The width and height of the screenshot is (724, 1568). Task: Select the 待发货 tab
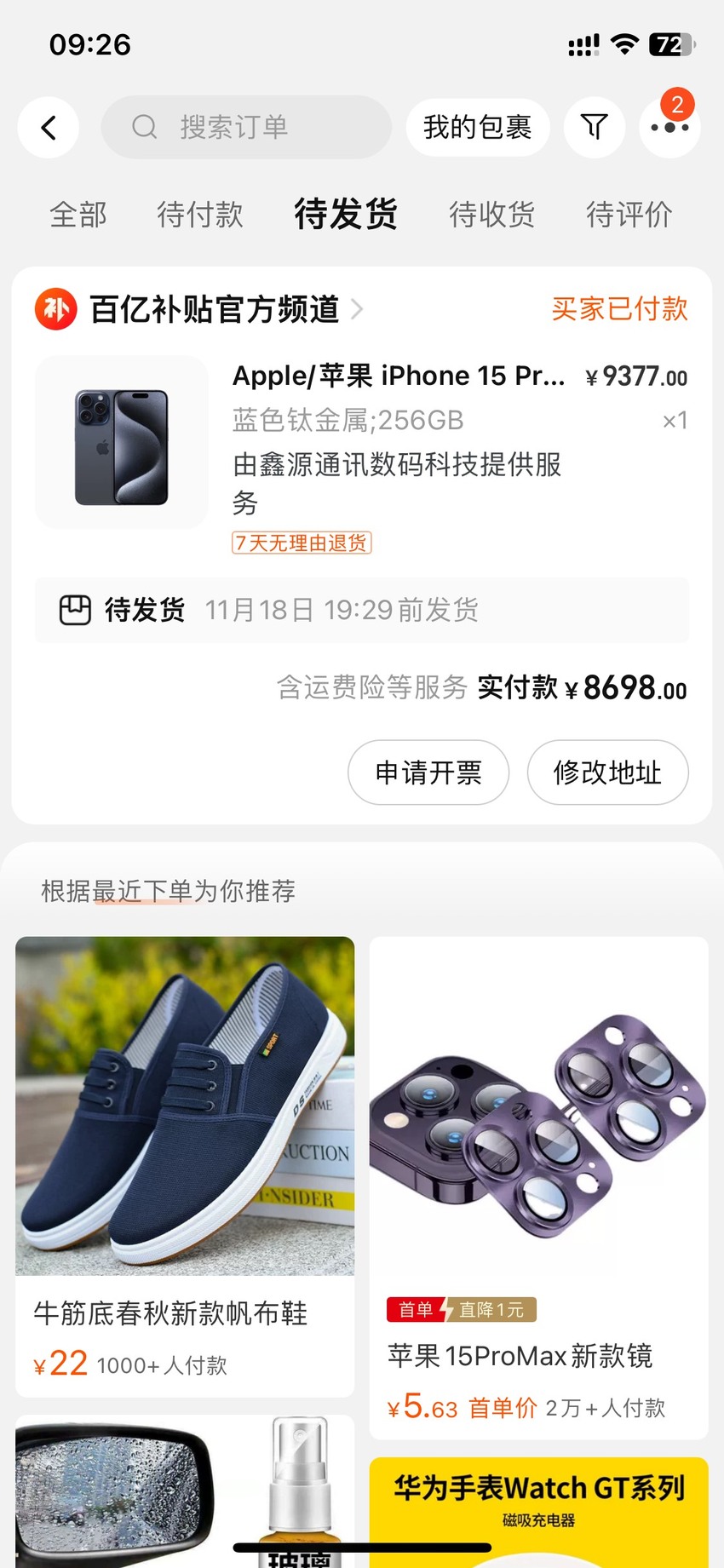click(x=346, y=214)
